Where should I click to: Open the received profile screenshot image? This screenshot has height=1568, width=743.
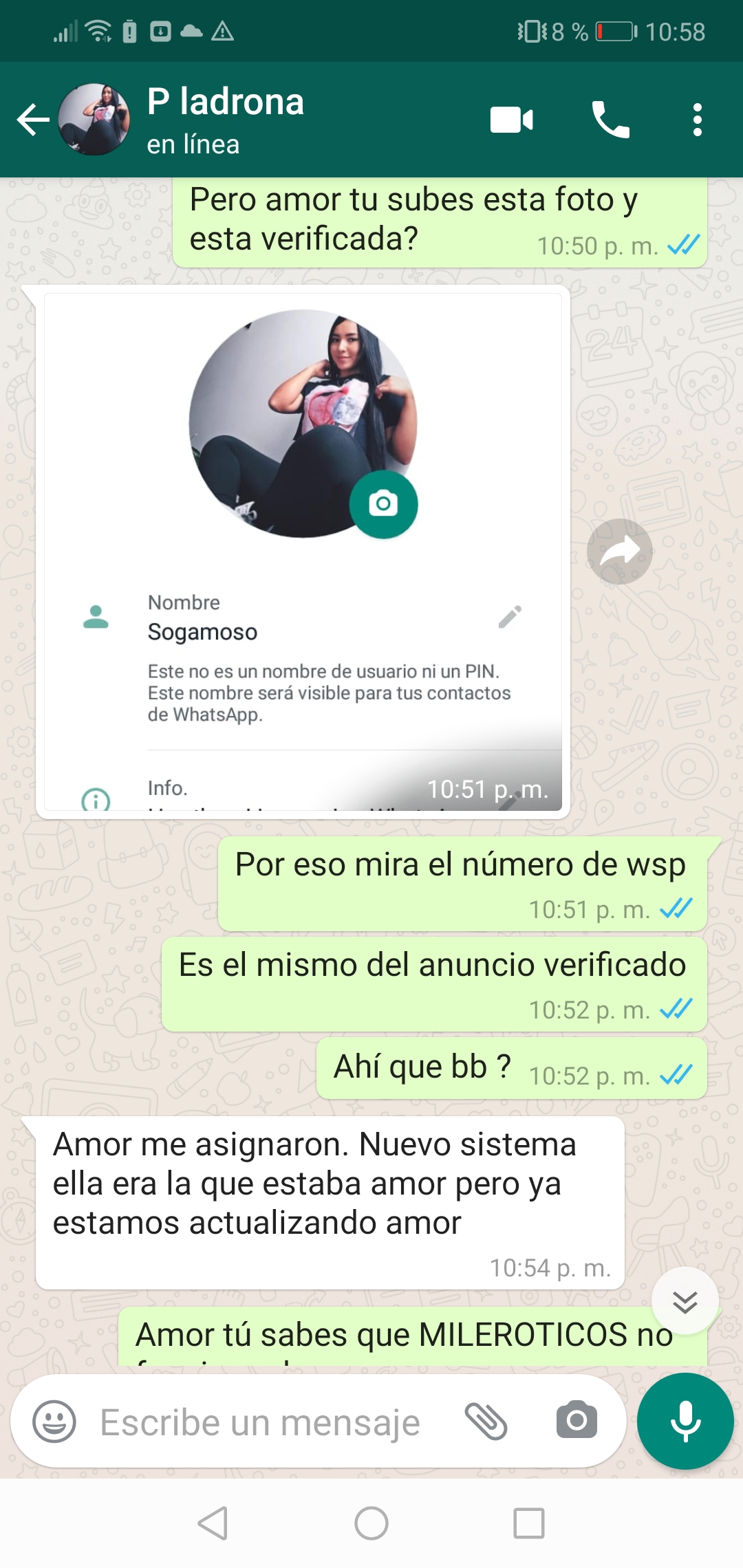(x=303, y=550)
